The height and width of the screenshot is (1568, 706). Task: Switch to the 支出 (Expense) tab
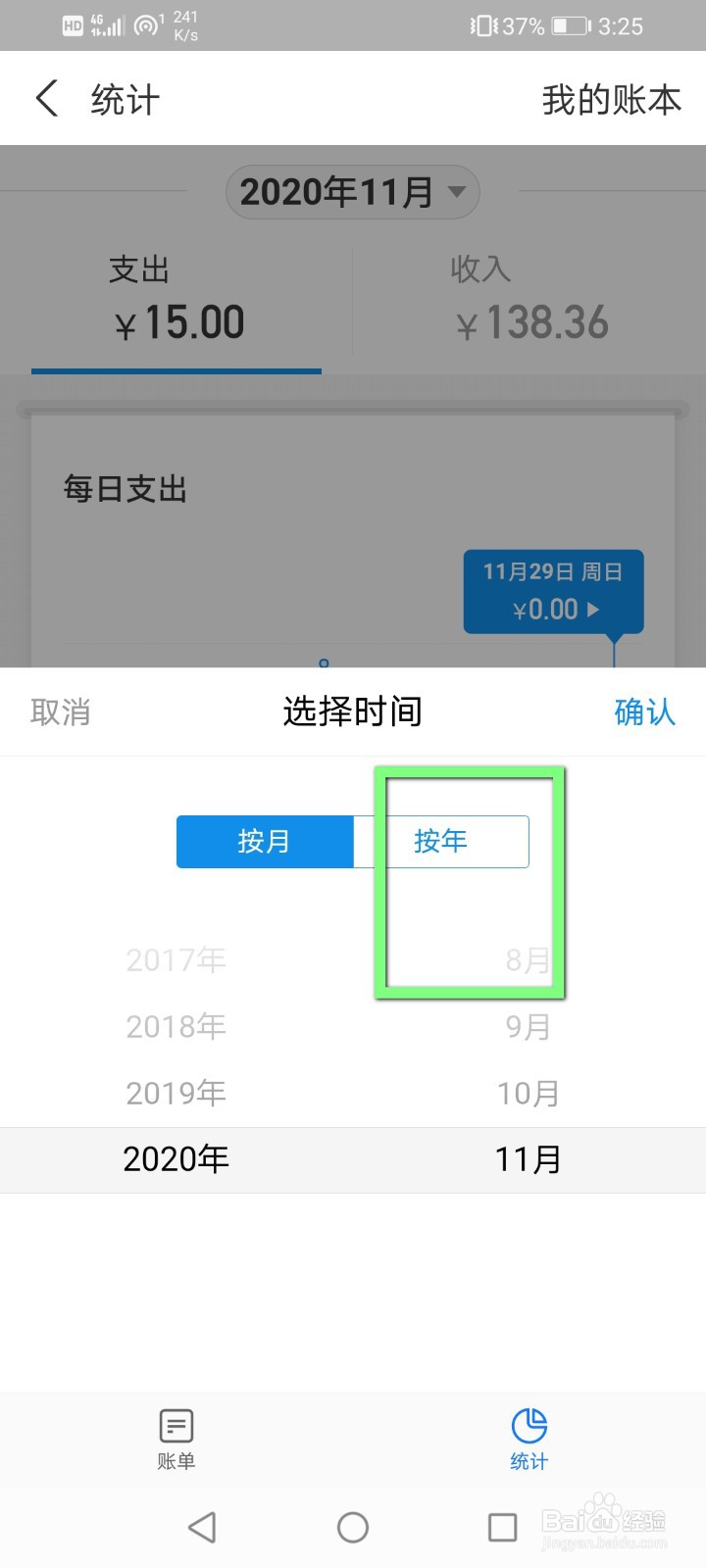point(176,294)
